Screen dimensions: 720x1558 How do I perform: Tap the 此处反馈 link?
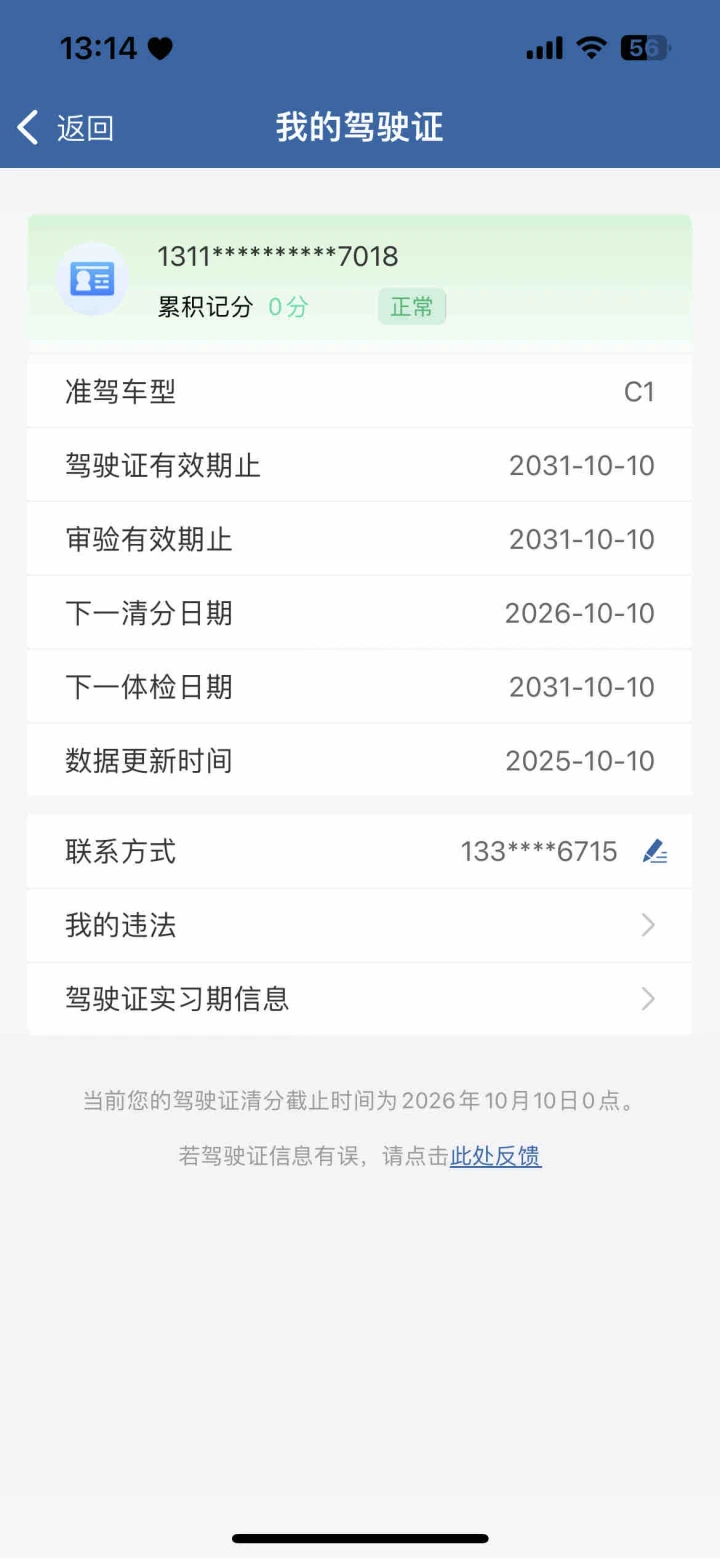(495, 1157)
